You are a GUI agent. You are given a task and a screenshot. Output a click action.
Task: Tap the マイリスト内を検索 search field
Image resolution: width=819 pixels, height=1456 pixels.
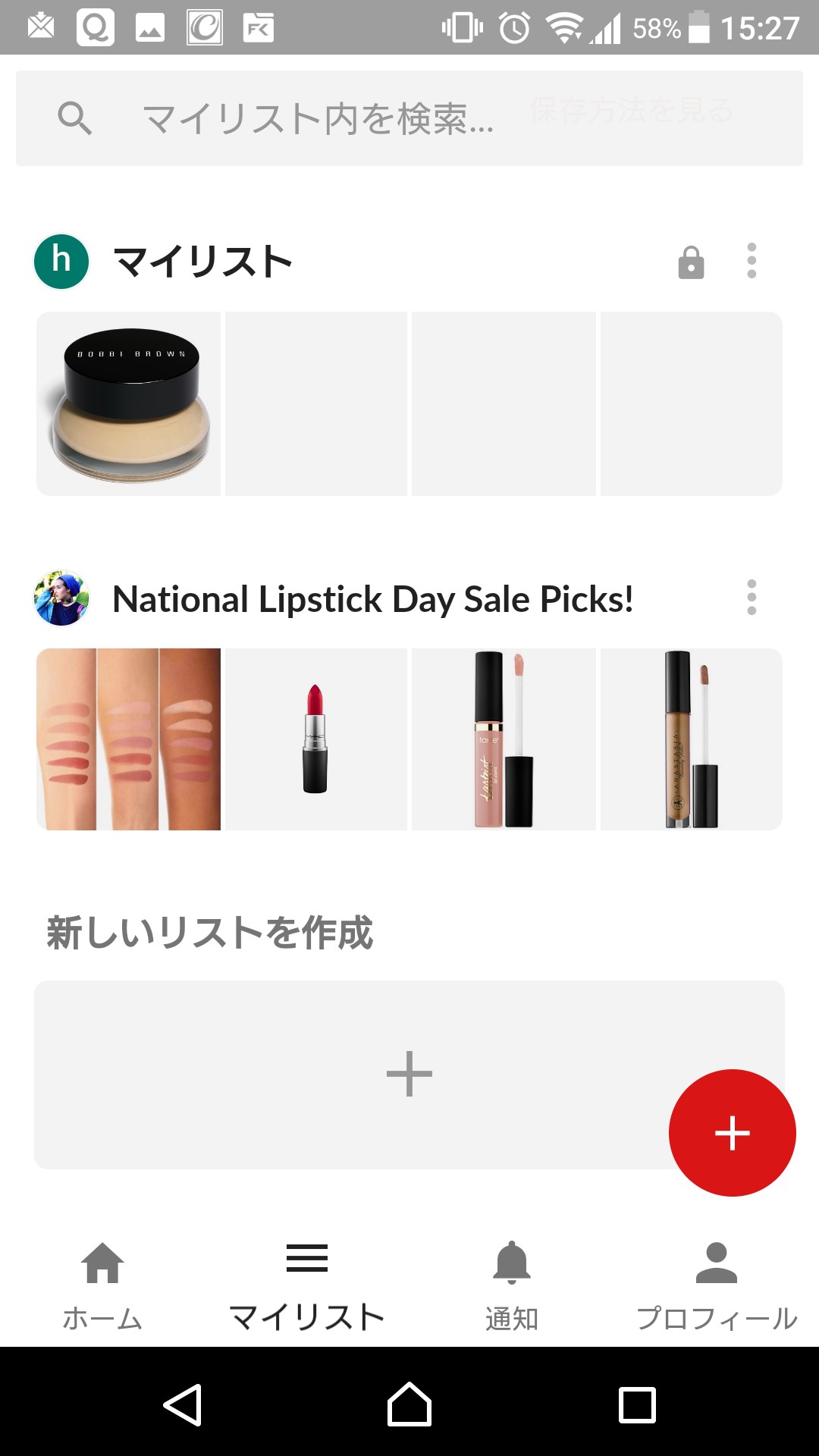[x=318, y=118]
